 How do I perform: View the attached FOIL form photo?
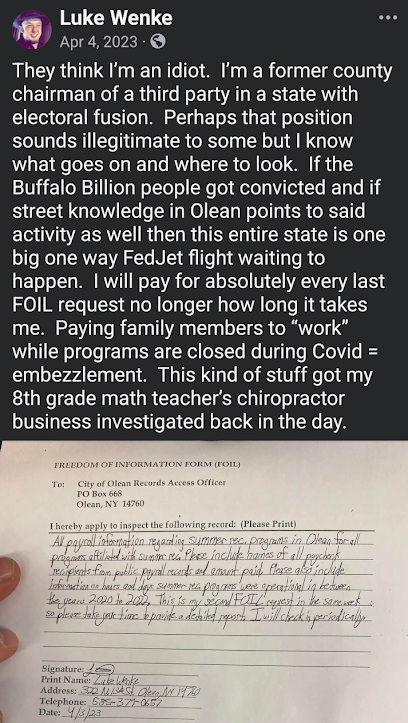tap(204, 581)
